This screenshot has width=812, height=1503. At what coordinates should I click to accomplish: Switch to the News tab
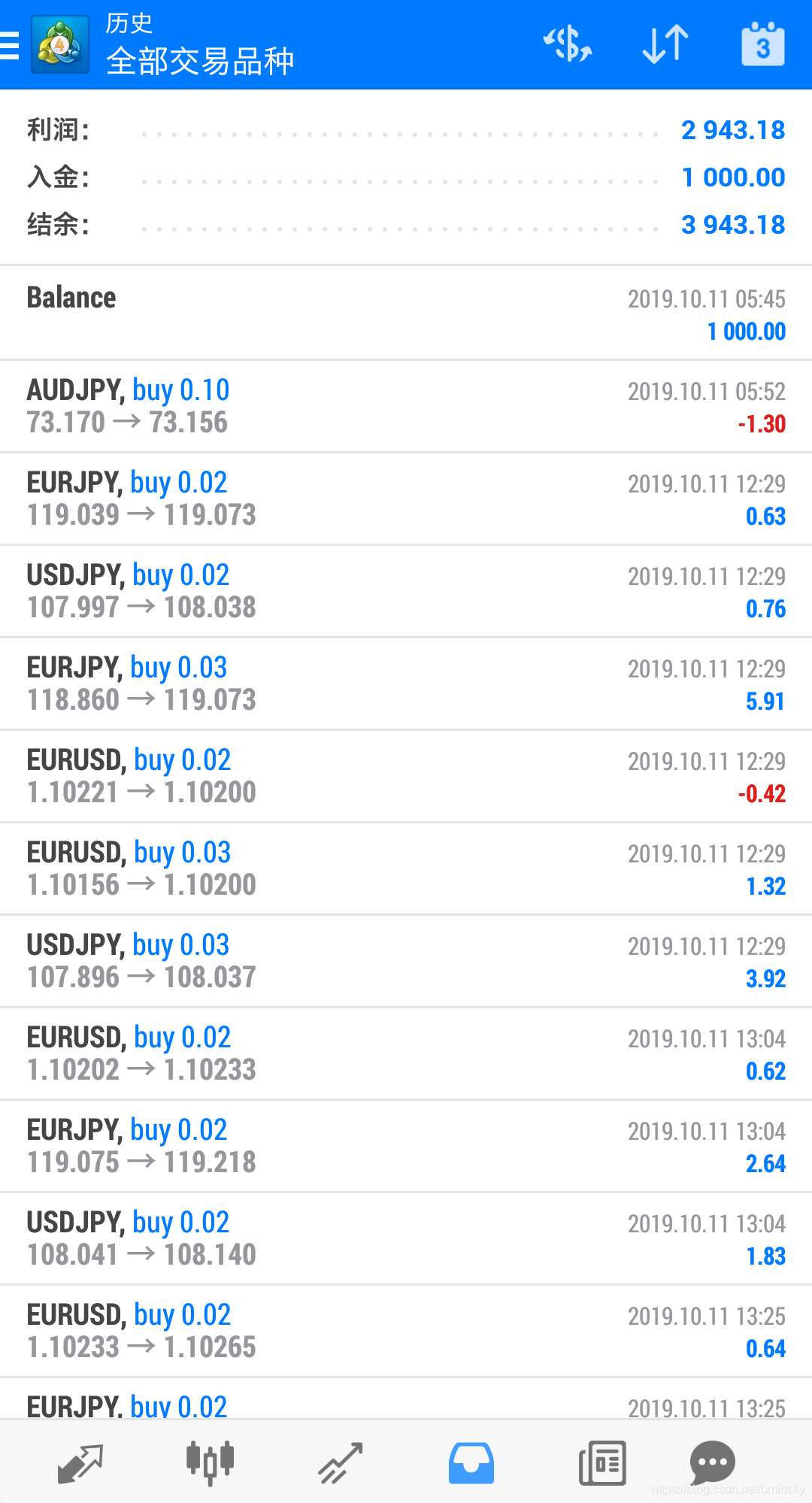tap(601, 1462)
